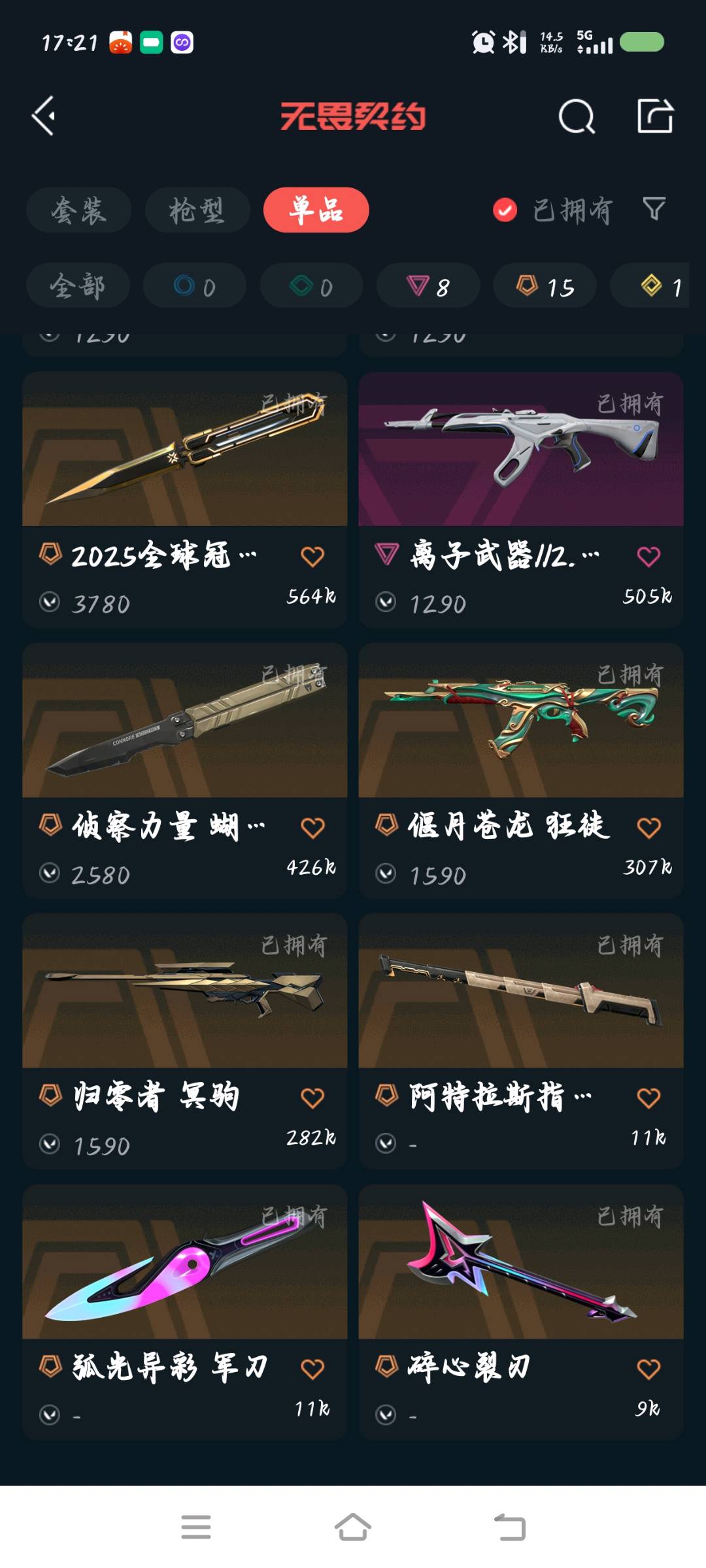
Task: Filter by the orange tier chip showing 15
Action: [x=545, y=286]
